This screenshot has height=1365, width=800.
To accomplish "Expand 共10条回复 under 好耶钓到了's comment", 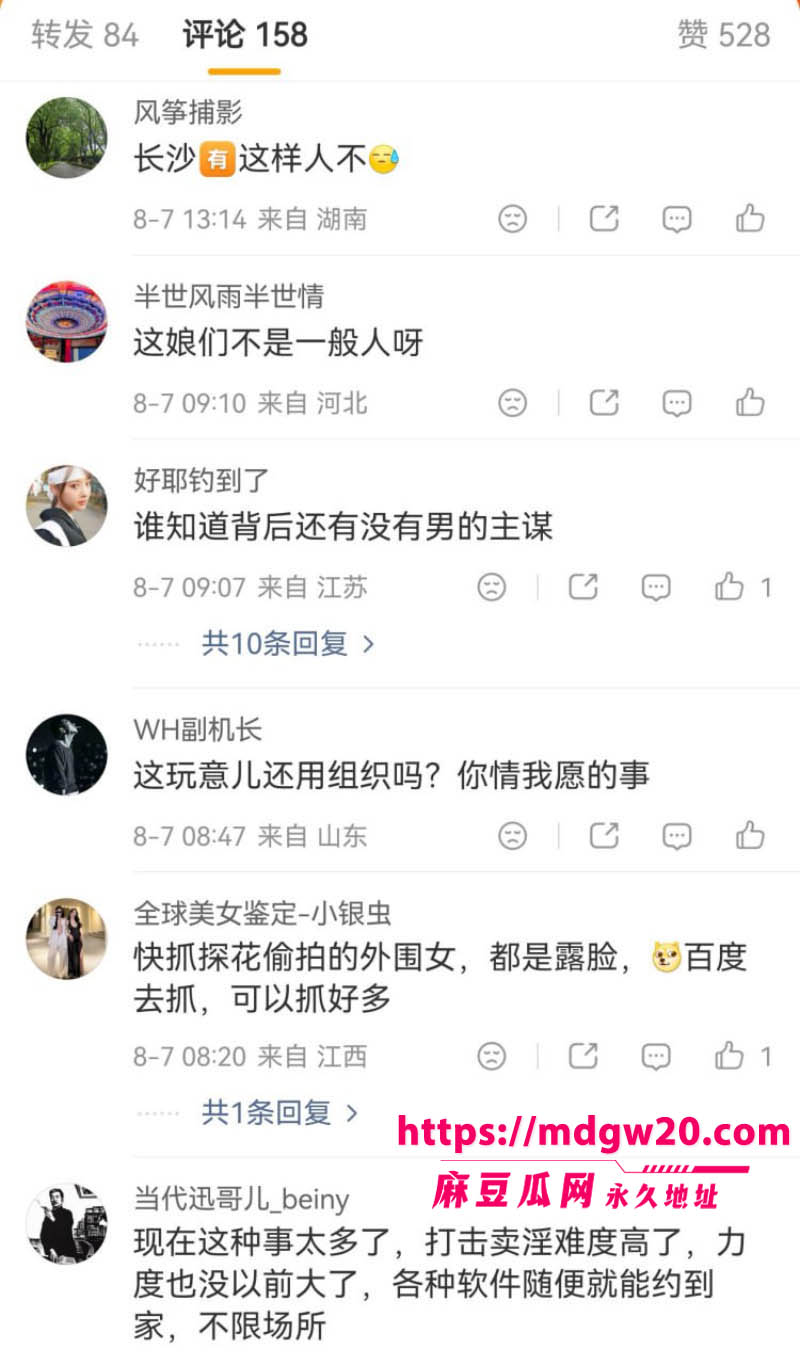I will (x=288, y=643).
